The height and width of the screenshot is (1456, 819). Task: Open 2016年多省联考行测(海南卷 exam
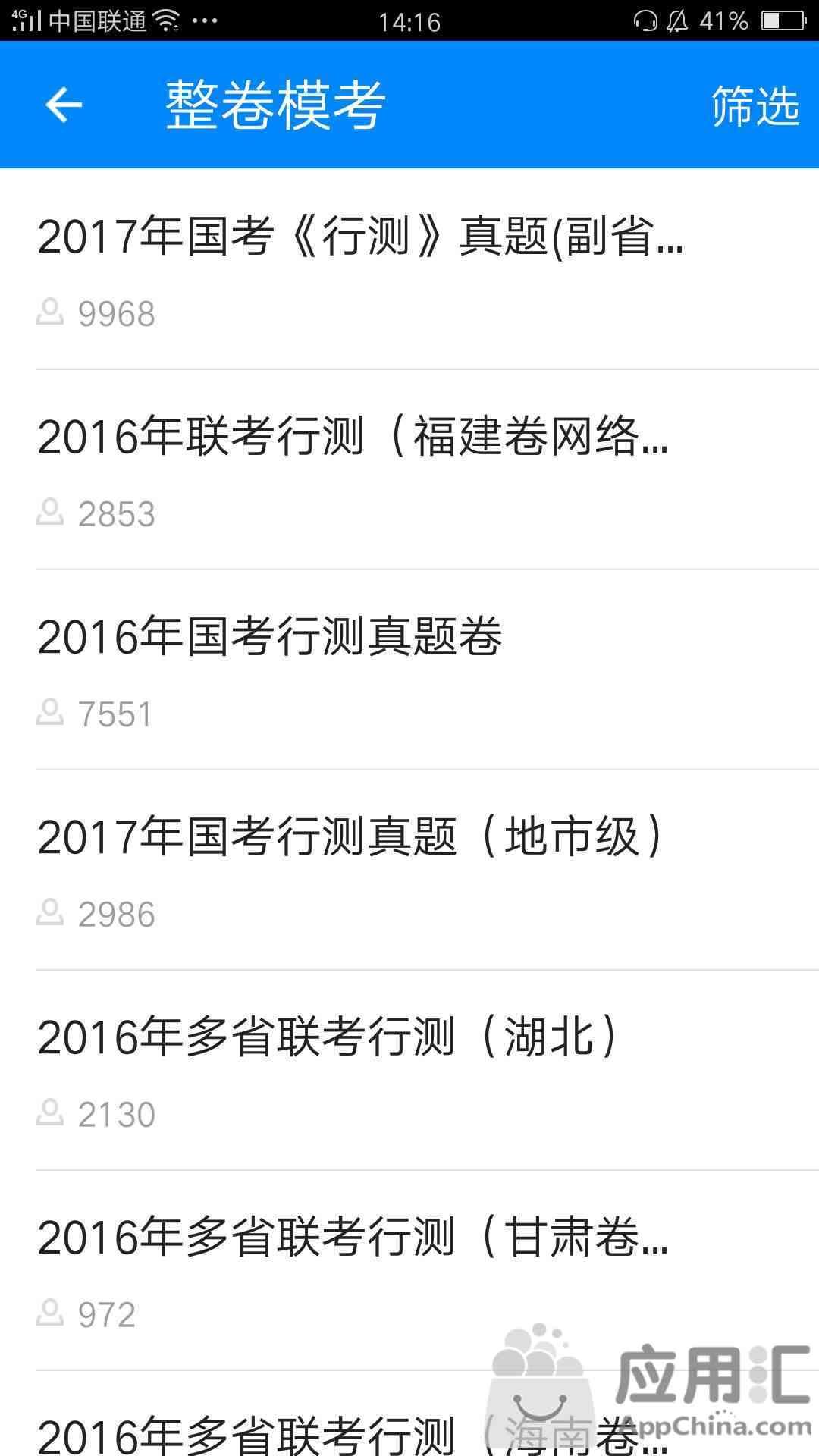tap(409, 1414)
